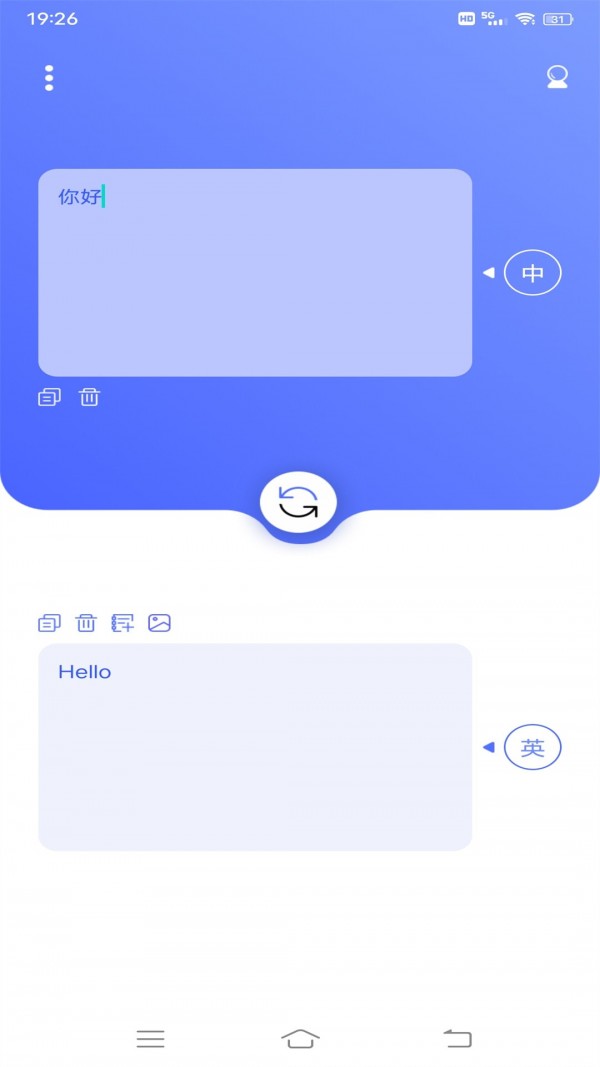Copy the translated Hello text
The width and height of the screenshot is (600, 1067).
coord(49,623)
